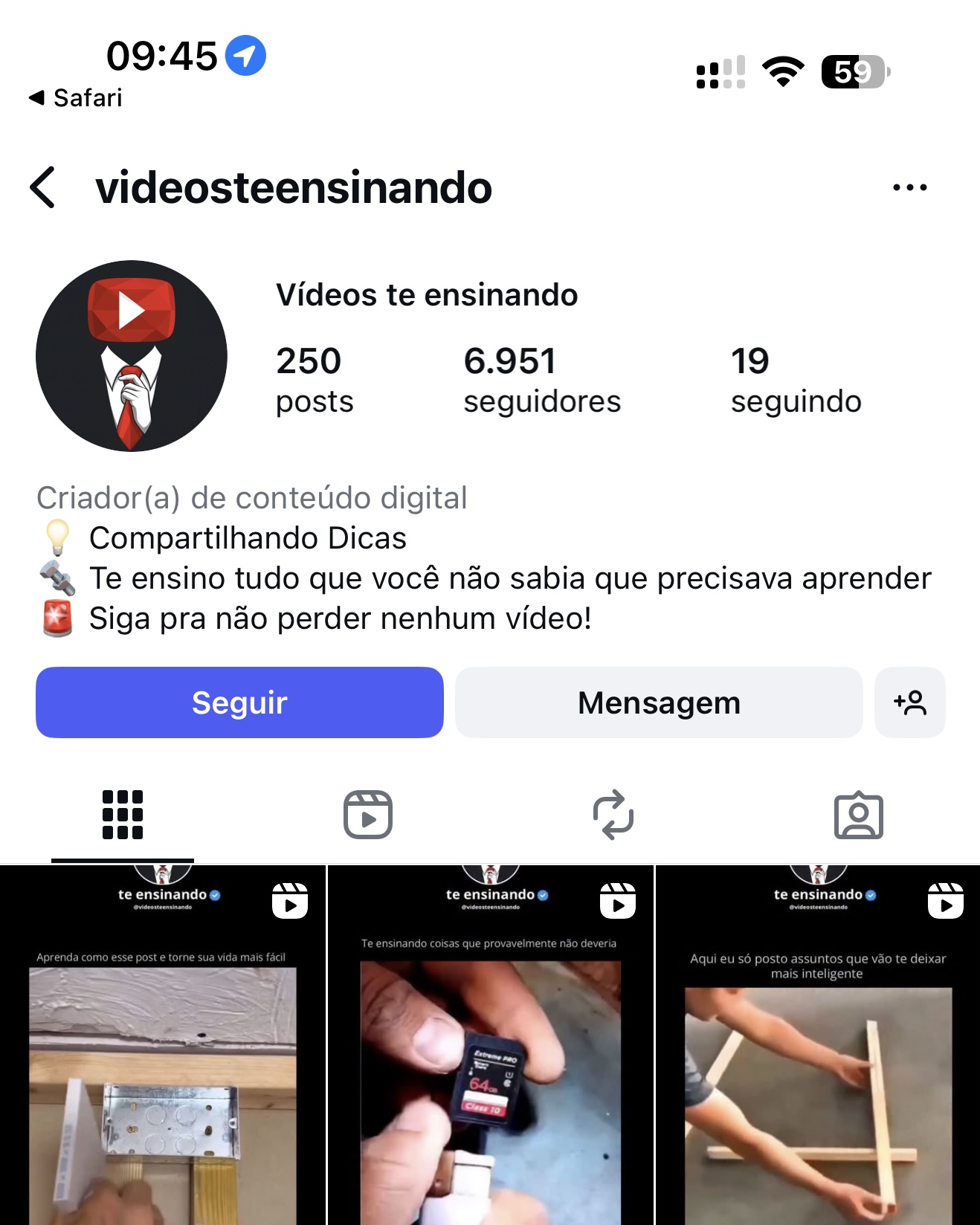
Task: Open the 6.951 seguidores list
Action: pos(541,380)
